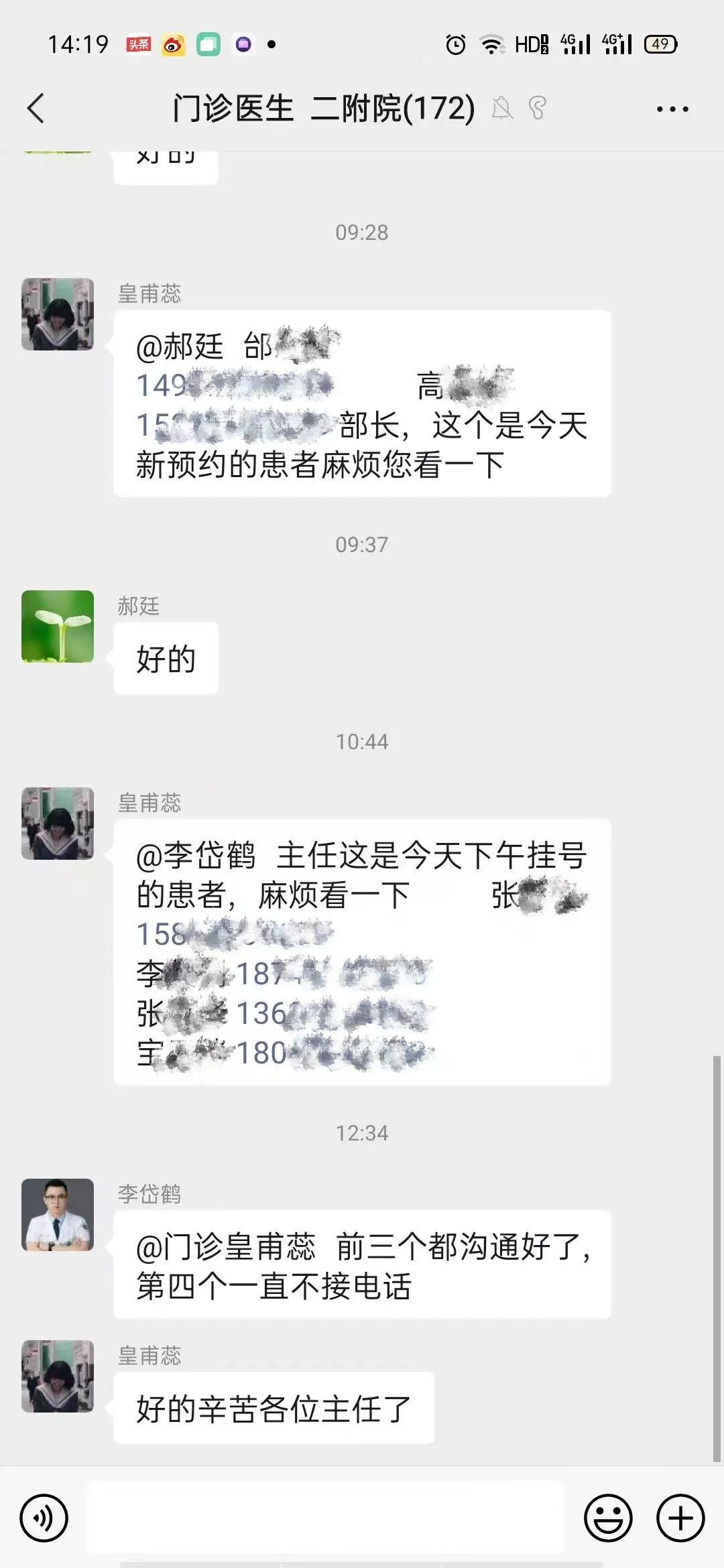
Task: Focus the message text field
Action: click(x=326, y=1517)
